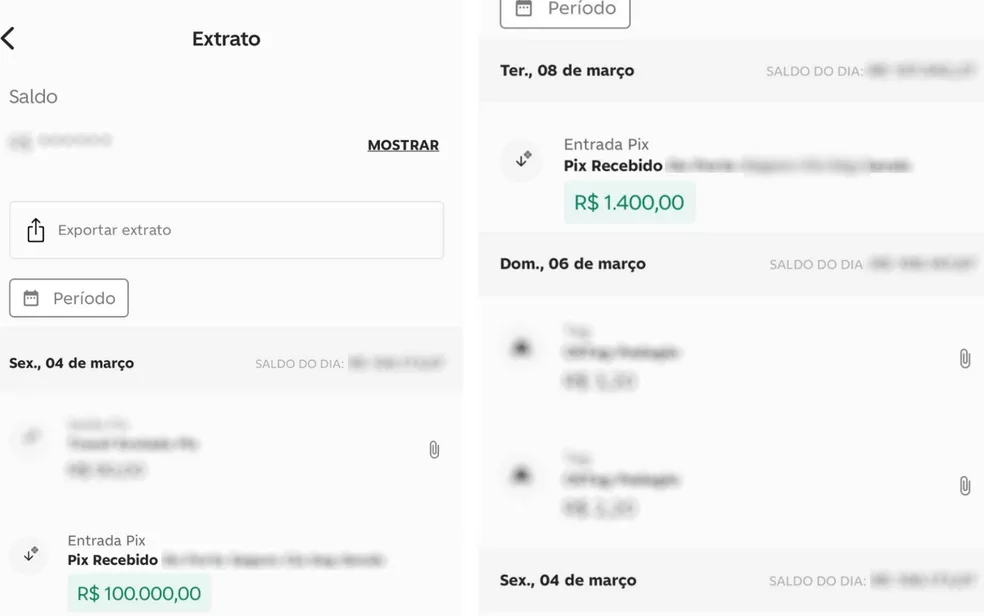Open the attachment clip under Sex., 04 de março
The image size is (984, 616).
coord(434,450)
